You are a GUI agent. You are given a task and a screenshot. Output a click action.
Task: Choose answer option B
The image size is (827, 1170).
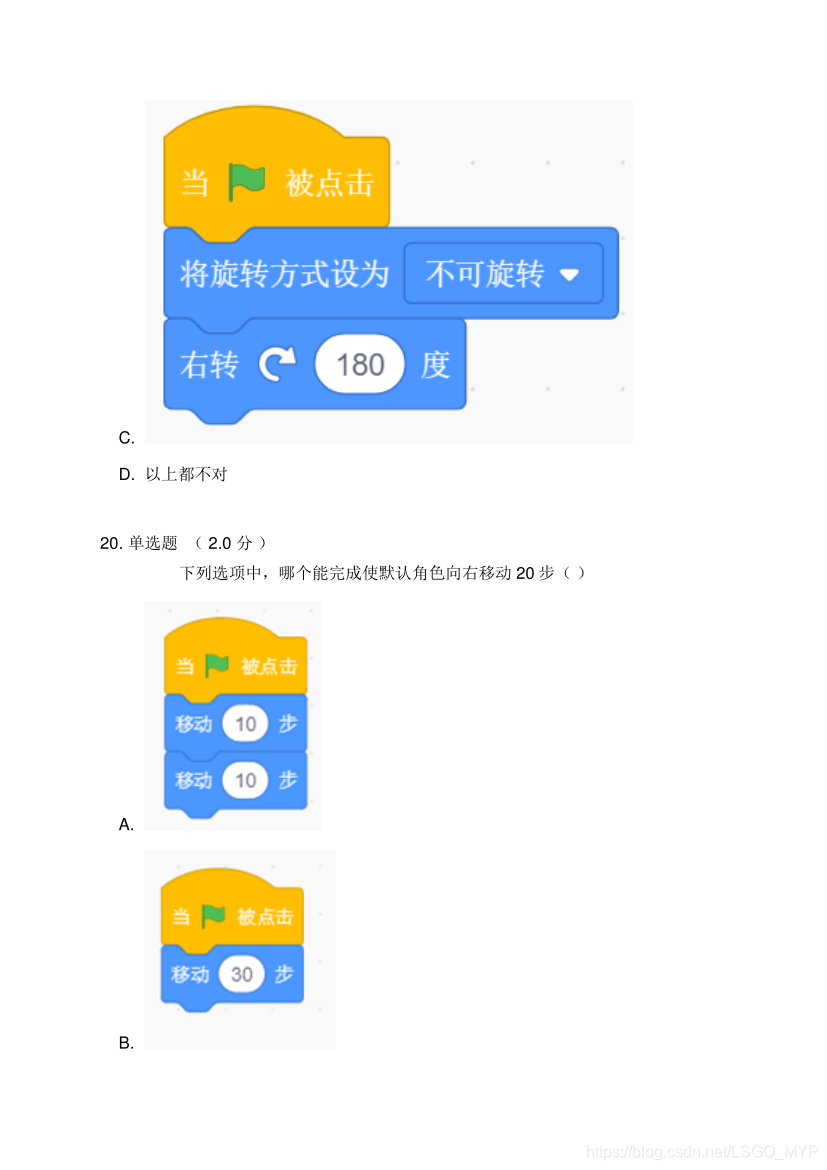coord(125,1041)
